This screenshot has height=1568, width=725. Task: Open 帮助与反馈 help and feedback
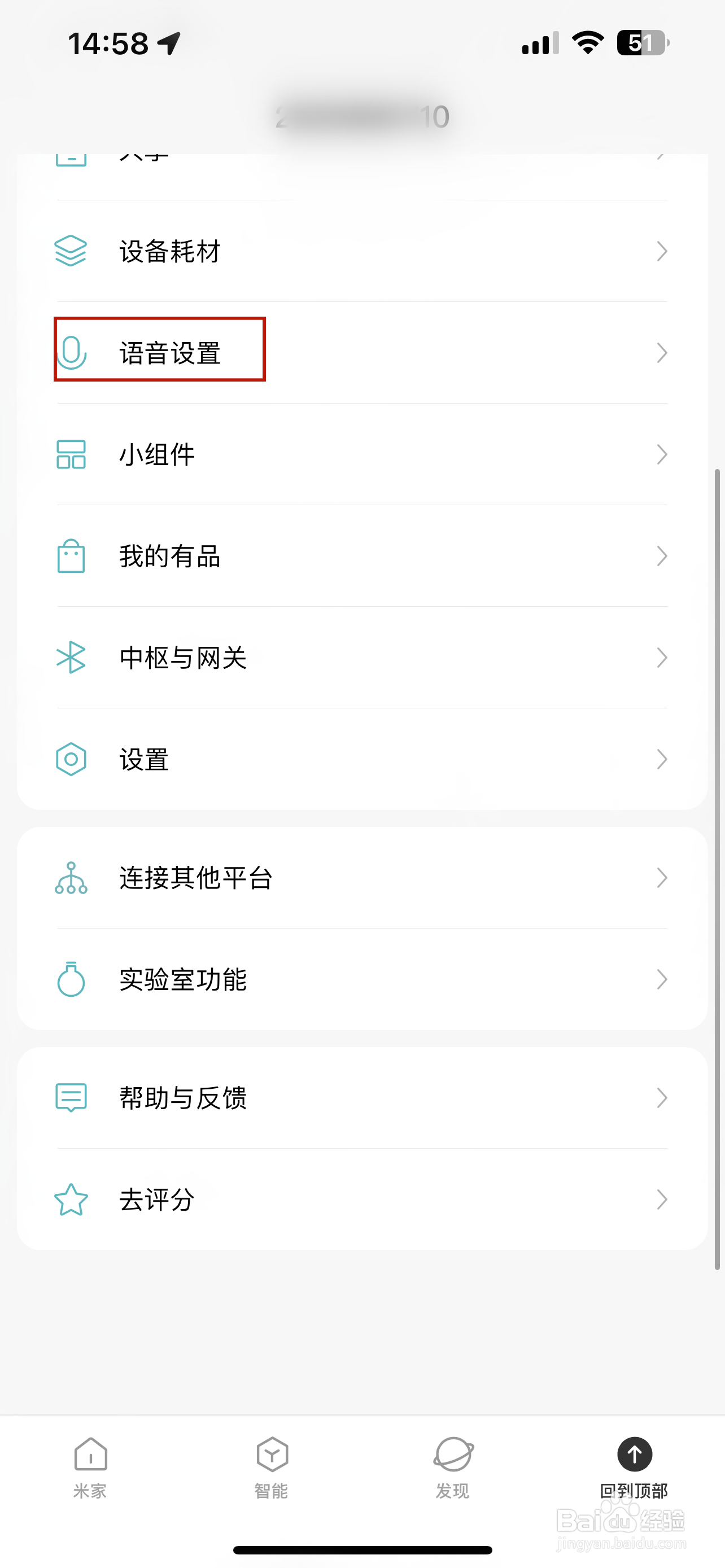pos(361,1097)
